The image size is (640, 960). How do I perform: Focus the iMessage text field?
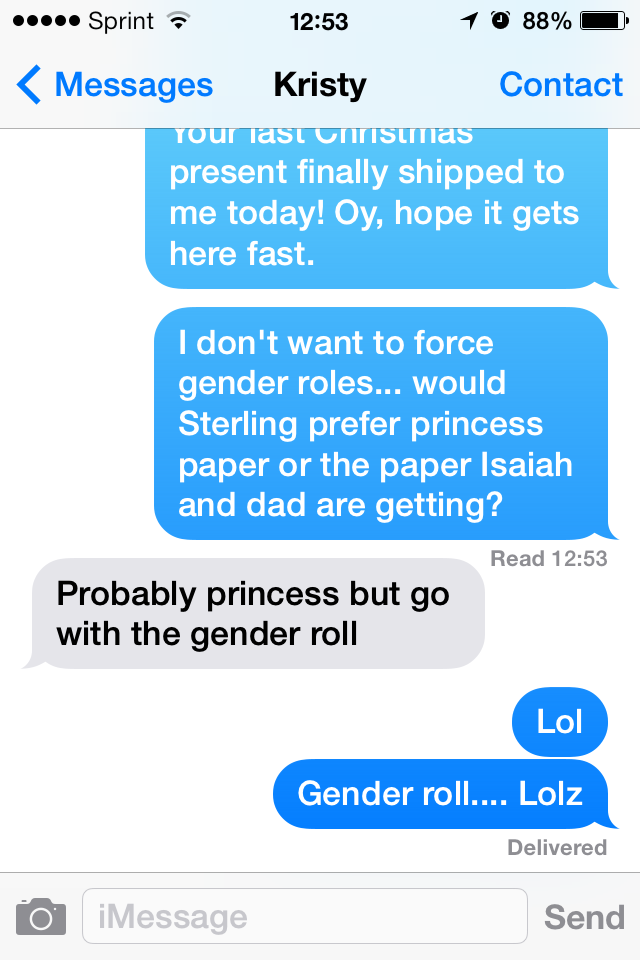[x=304, y=916]
